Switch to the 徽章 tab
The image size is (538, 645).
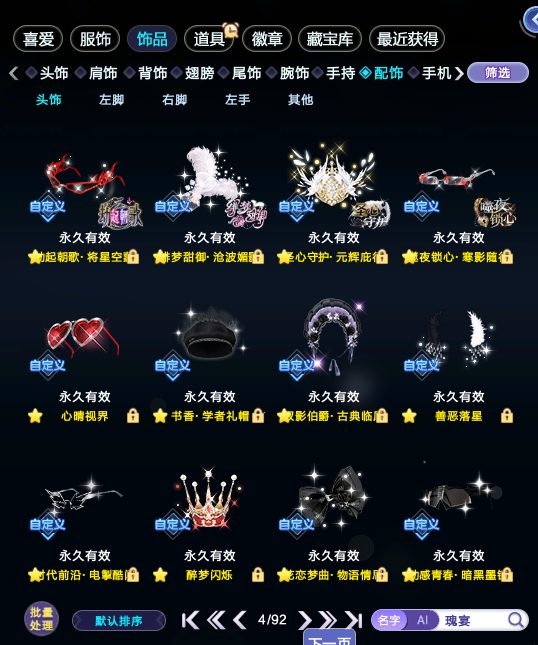click(267, 39)
